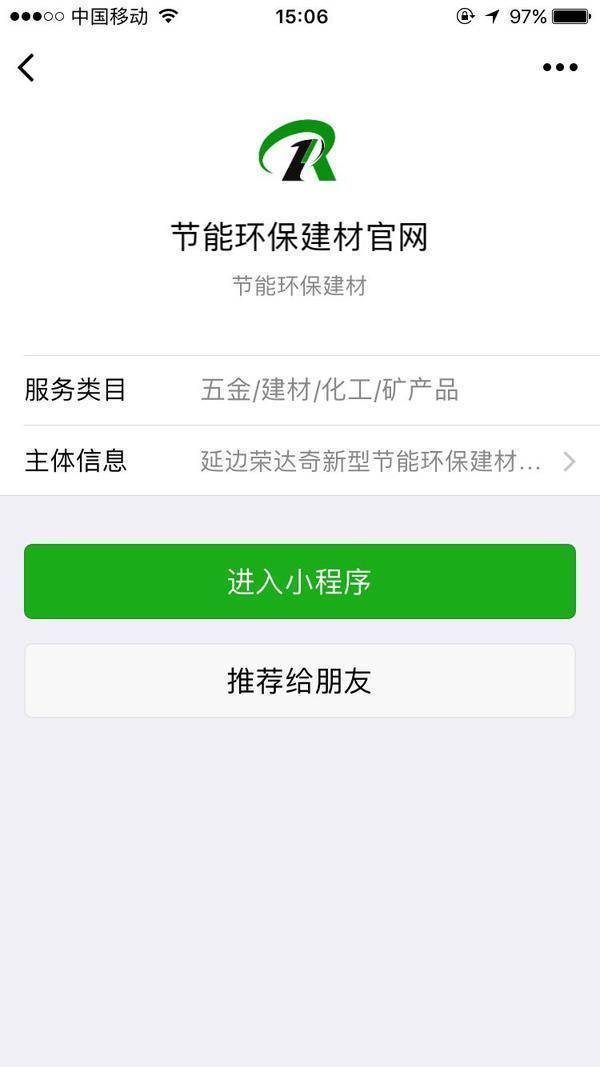
Task: Tap 推荐给朋友 to share the mini program
Action: click(300, 680)
